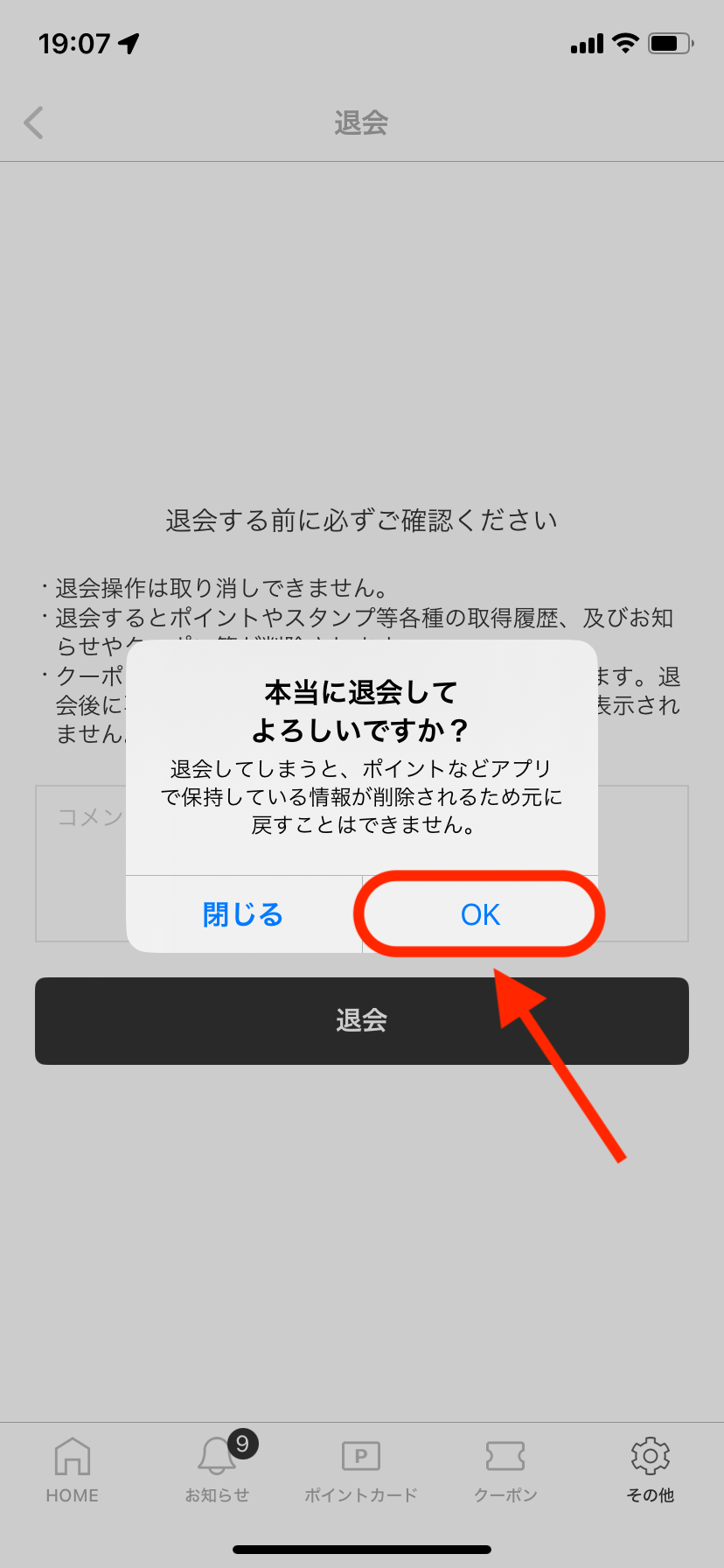
Task: Tap the black 退会 button
Action: click(362, 1020)
